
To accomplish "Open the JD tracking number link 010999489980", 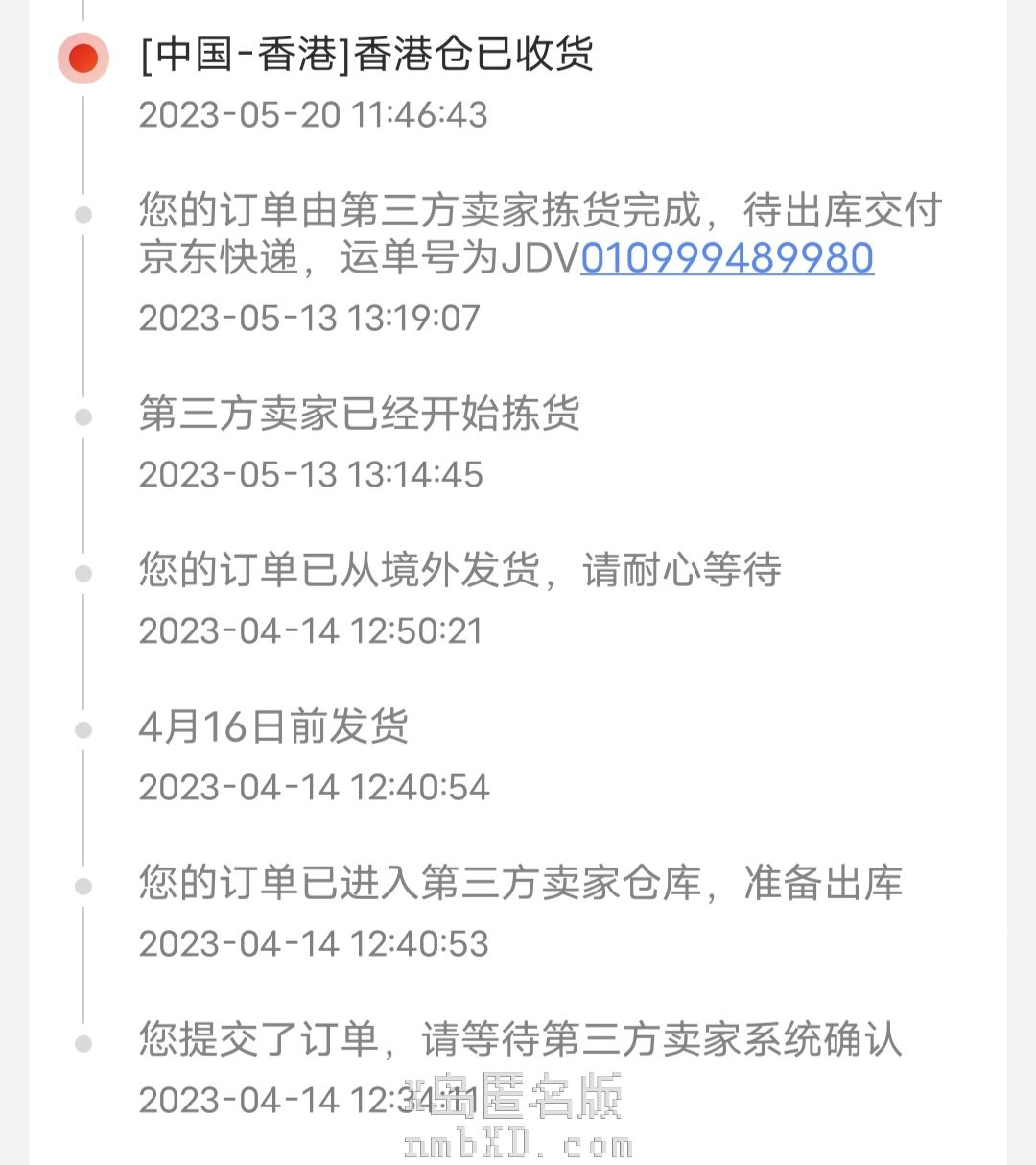I will point(727,258).
